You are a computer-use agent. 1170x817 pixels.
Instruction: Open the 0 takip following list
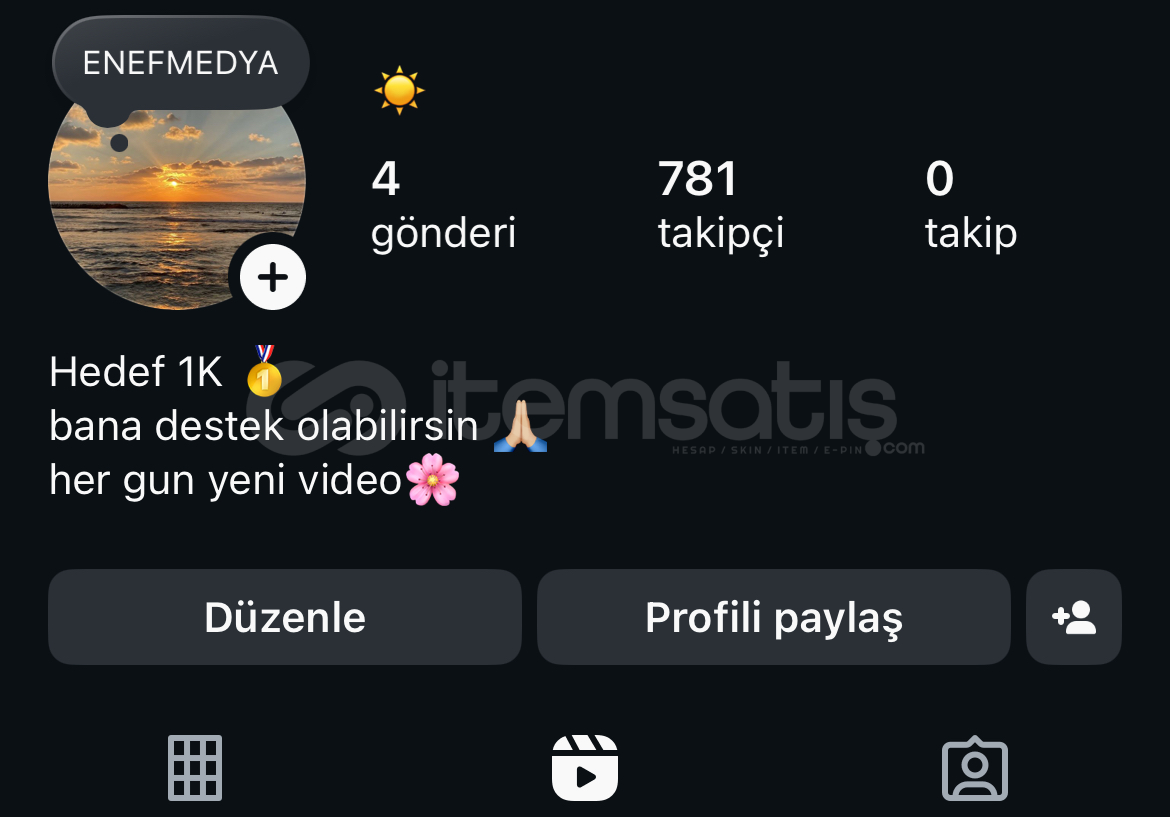coord(970,205)
